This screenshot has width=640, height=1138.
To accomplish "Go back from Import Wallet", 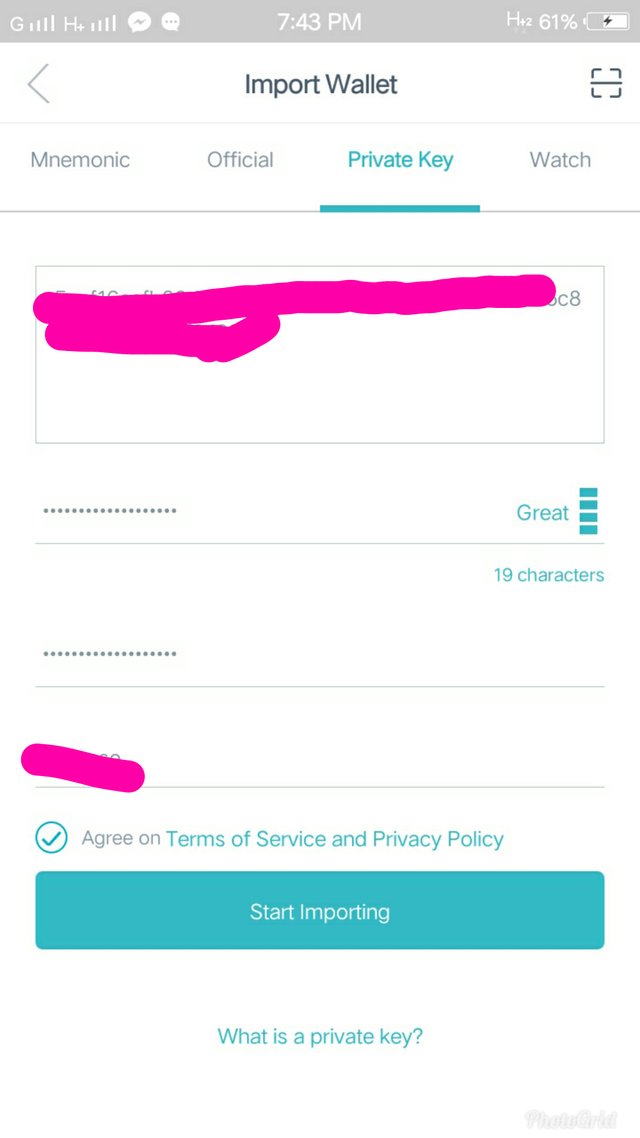I will pos(38,84).
